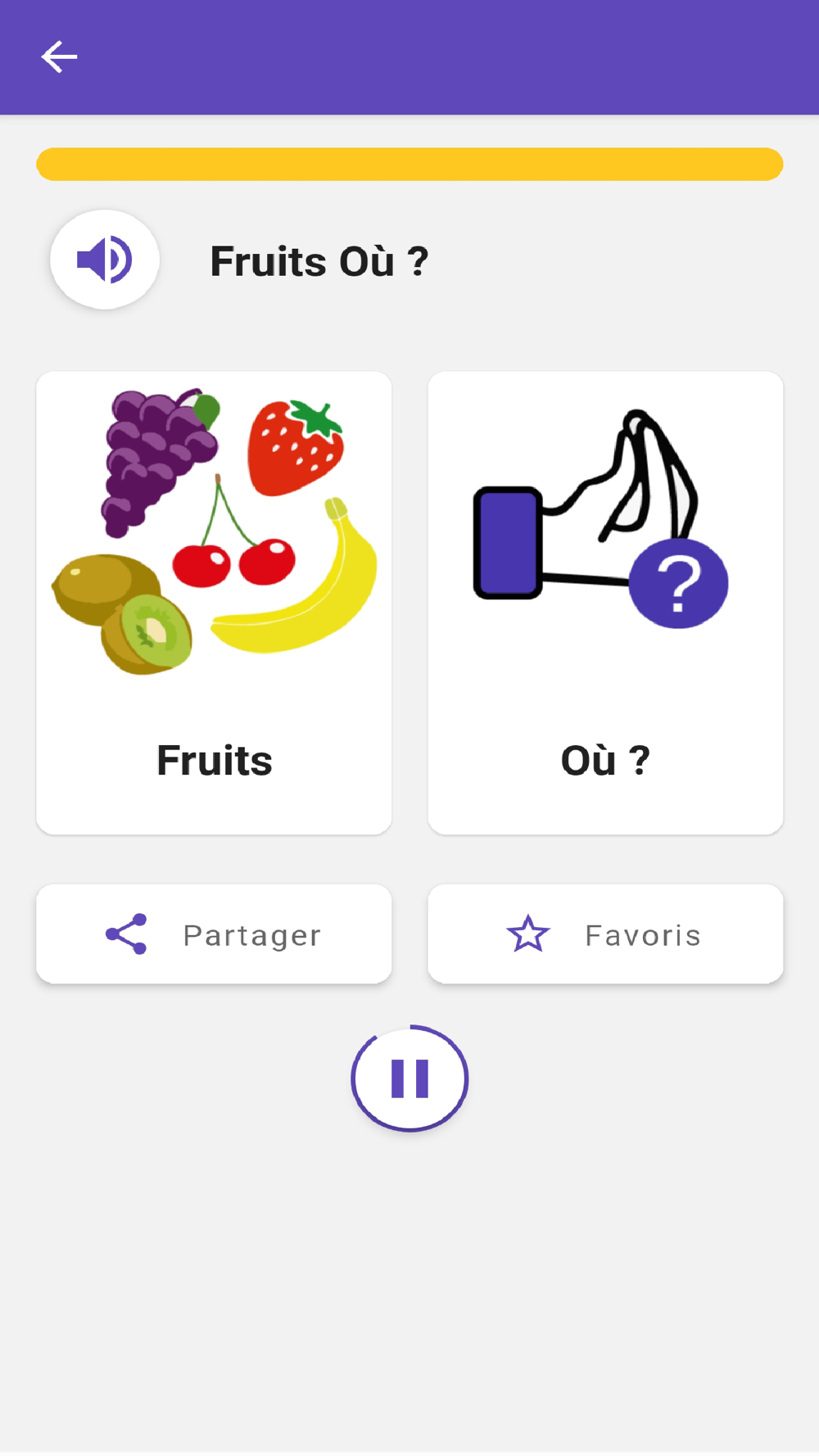Add this phrase to Favoris
The image size is (819, 1456).
coord(605,934)
